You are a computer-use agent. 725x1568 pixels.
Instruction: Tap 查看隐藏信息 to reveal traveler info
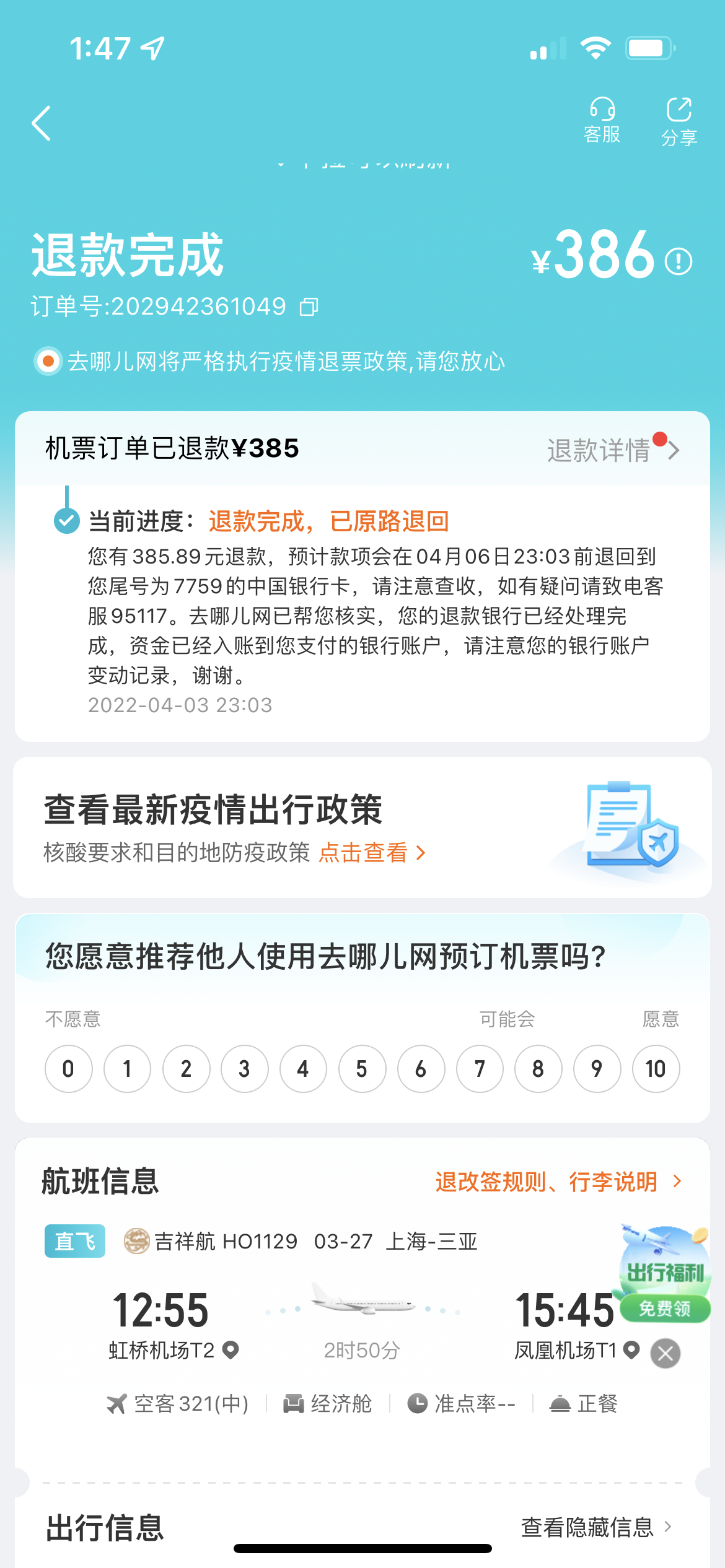pyautogui.click(x=596, y=1527)
